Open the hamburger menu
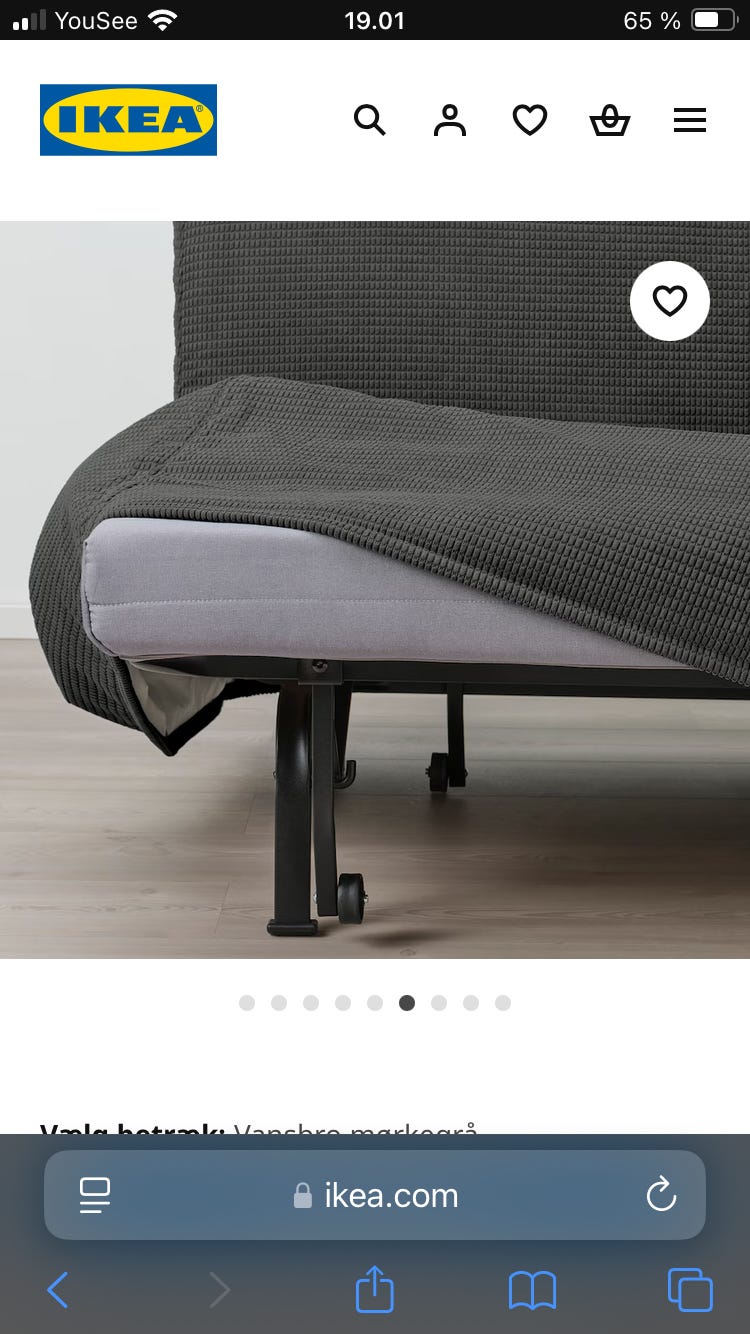Image resolution: width=750 pixels, height=1334 pixels. pyautogui.click(x=690, y=121)
